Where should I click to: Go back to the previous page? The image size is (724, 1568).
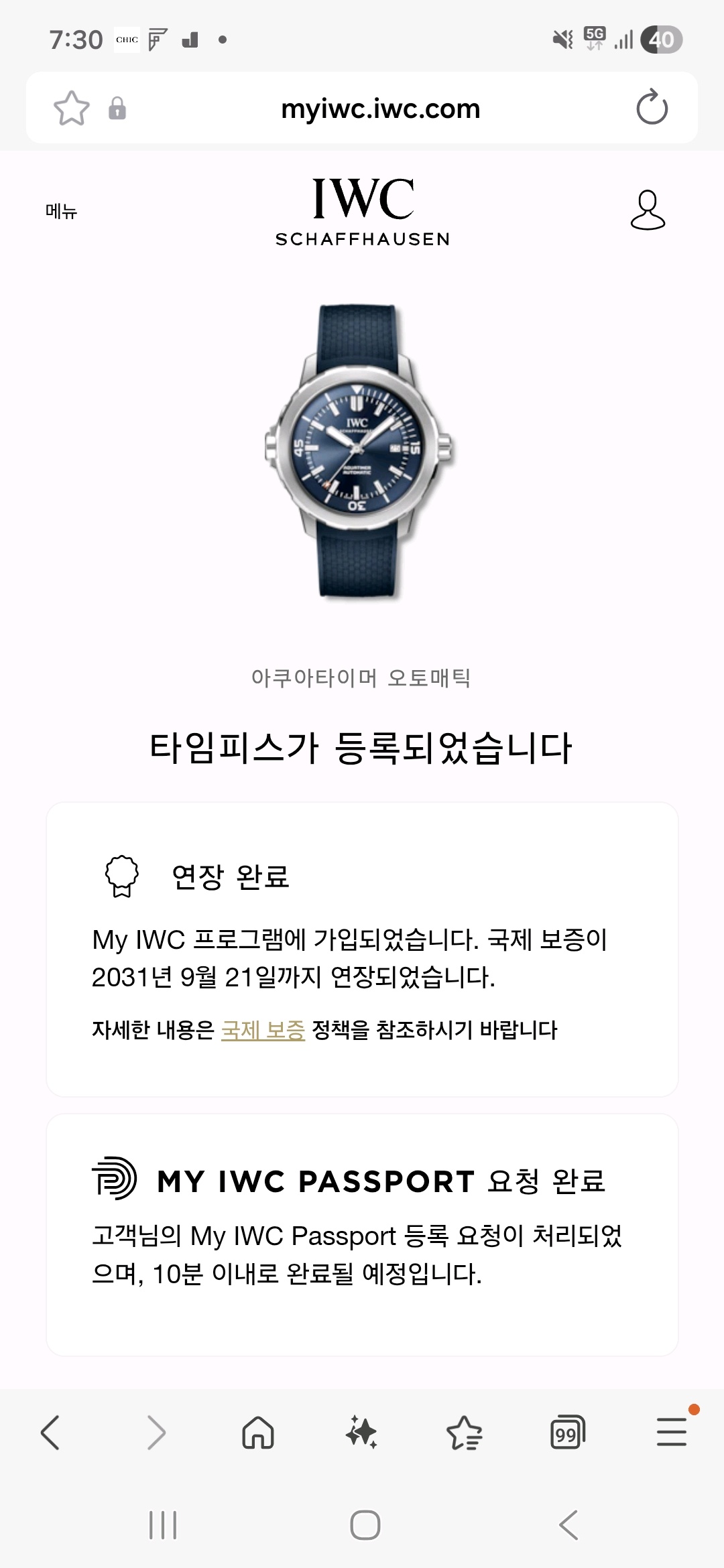point(51,1433)
